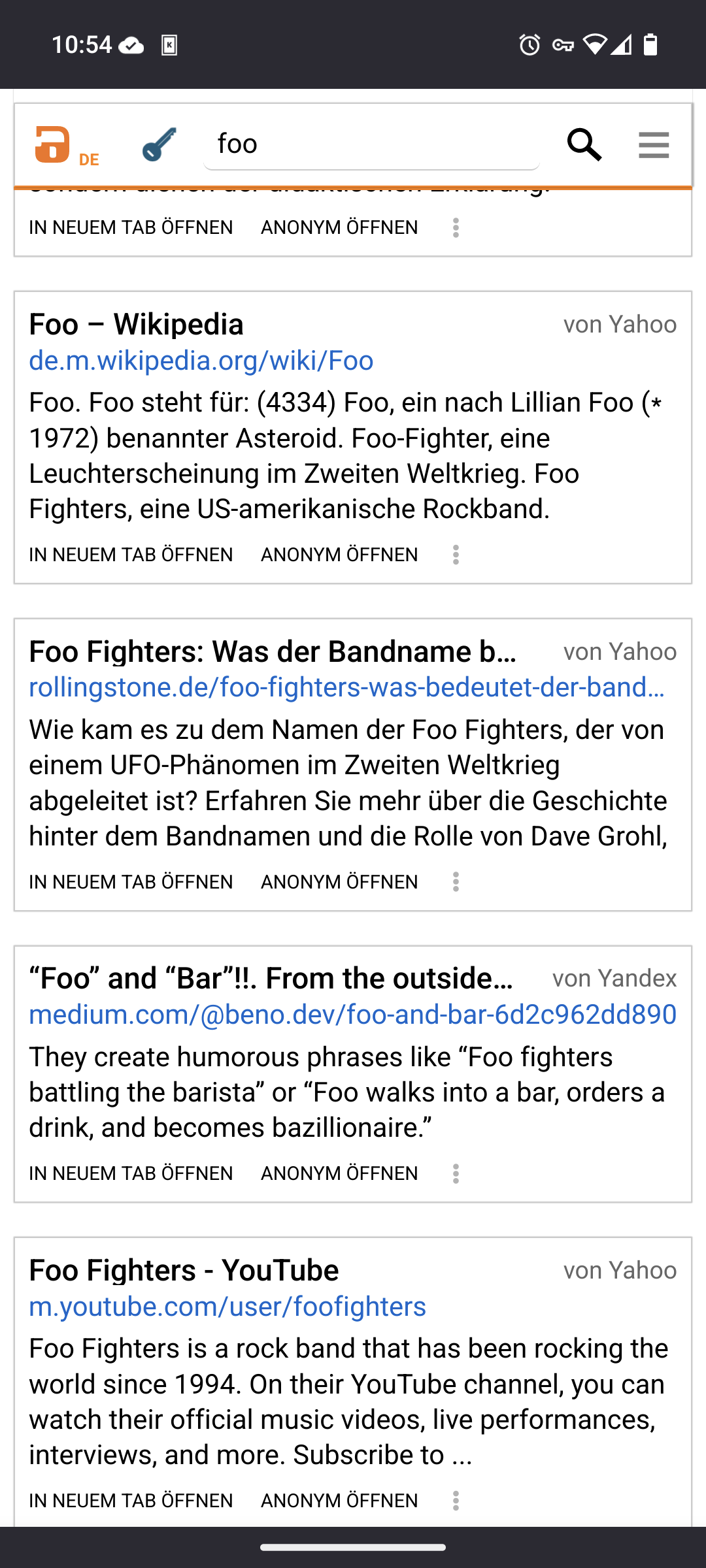Open Rolling Stone result anonymously
Image resolution: width=706 pixels, height=1568 pixels.
tap(339, 882)
